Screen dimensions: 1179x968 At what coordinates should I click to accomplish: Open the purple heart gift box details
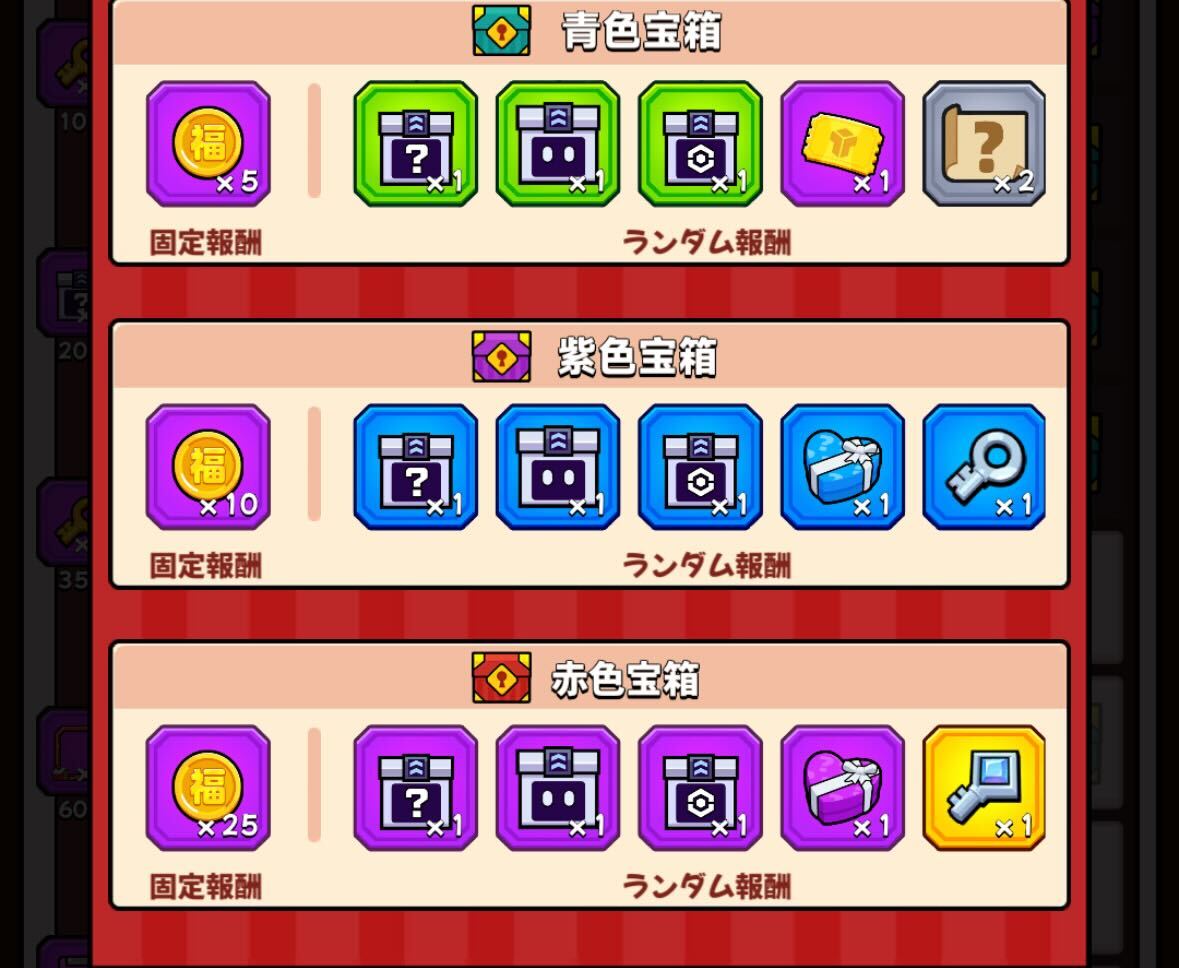coord(842,788)
